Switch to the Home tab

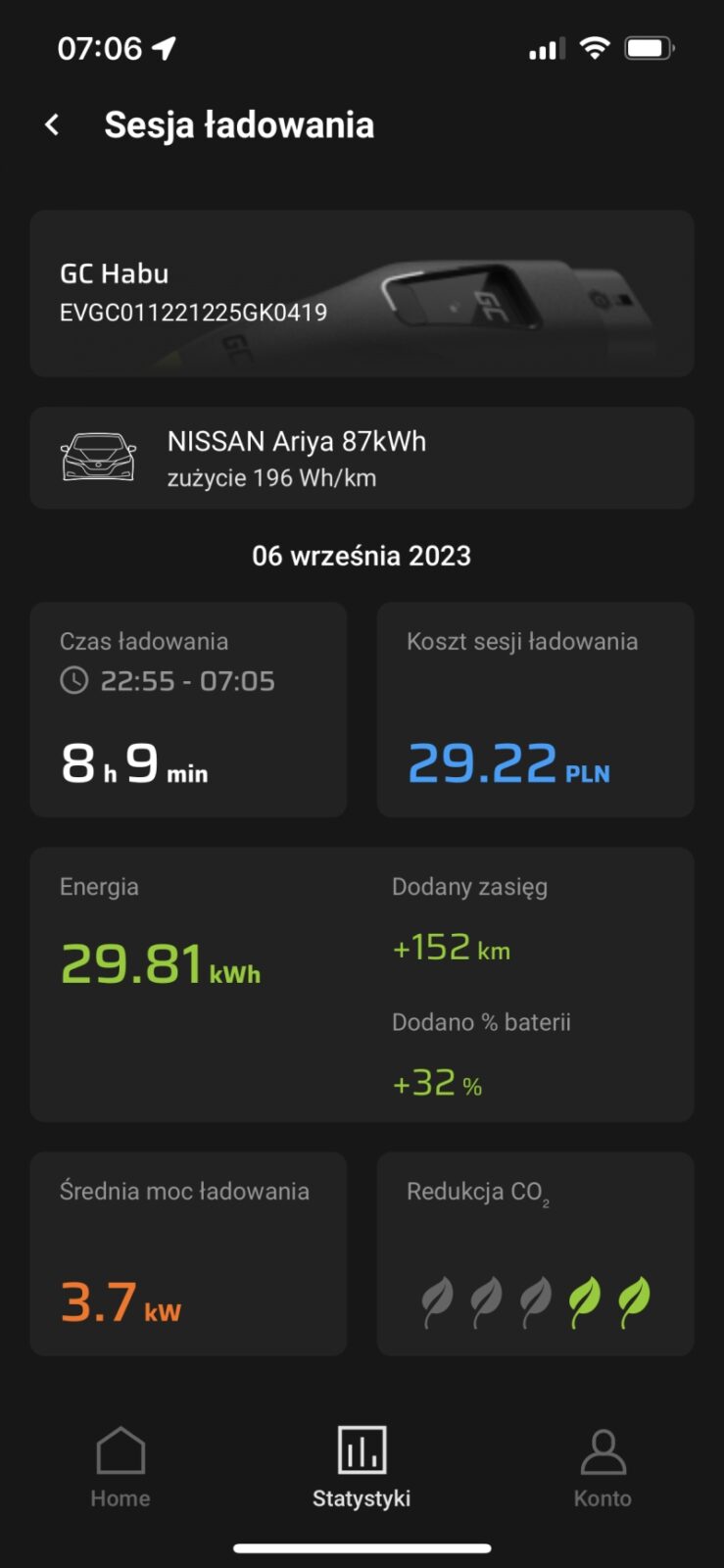121,1467
